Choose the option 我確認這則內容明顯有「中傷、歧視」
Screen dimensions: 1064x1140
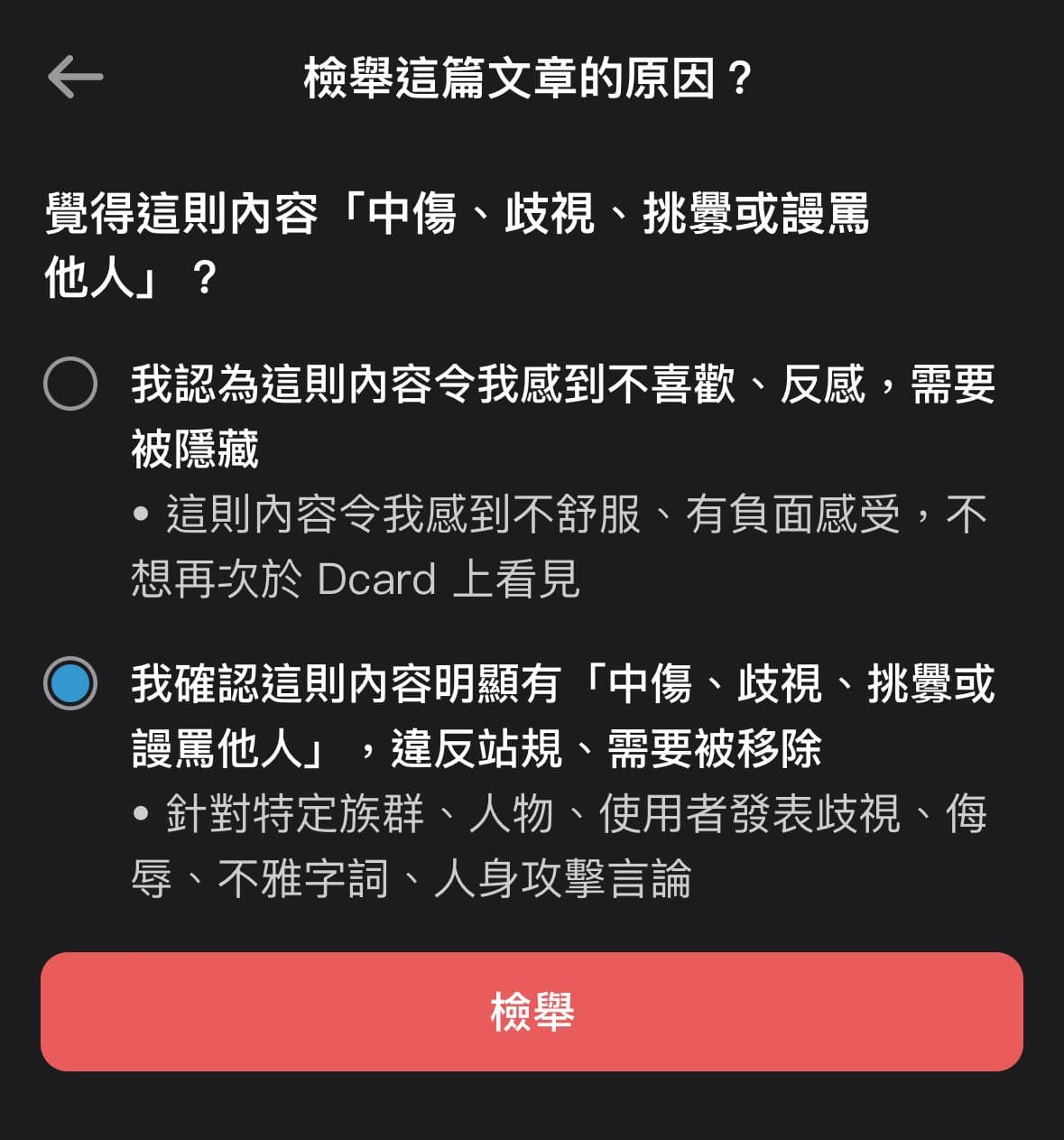pos(70,684)
